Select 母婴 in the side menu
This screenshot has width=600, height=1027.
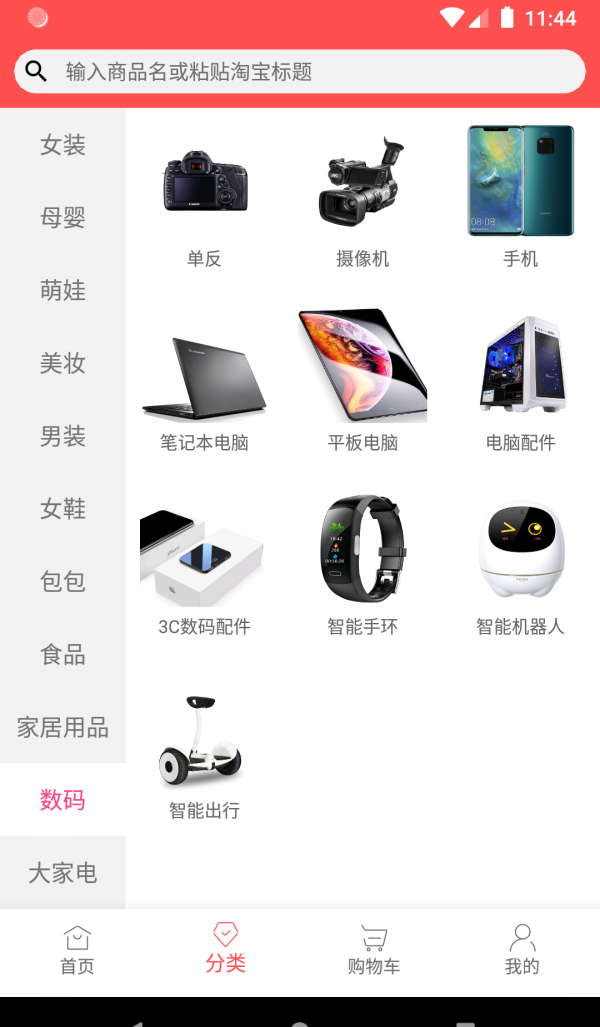63,217
